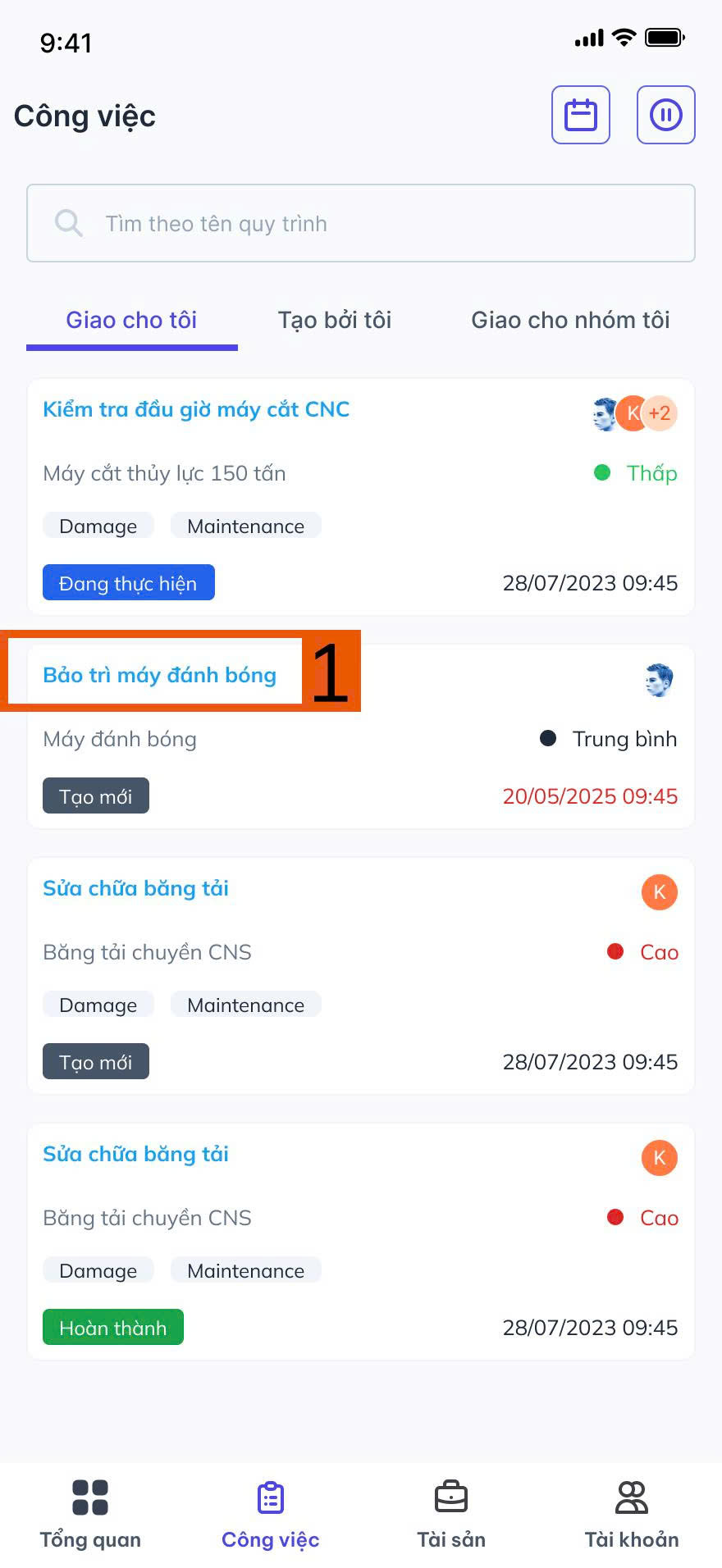Image resolution: width=722 pixels, height=1568 pixels.
Task: Open the calendar view icon
Action: tap(580, 115)
